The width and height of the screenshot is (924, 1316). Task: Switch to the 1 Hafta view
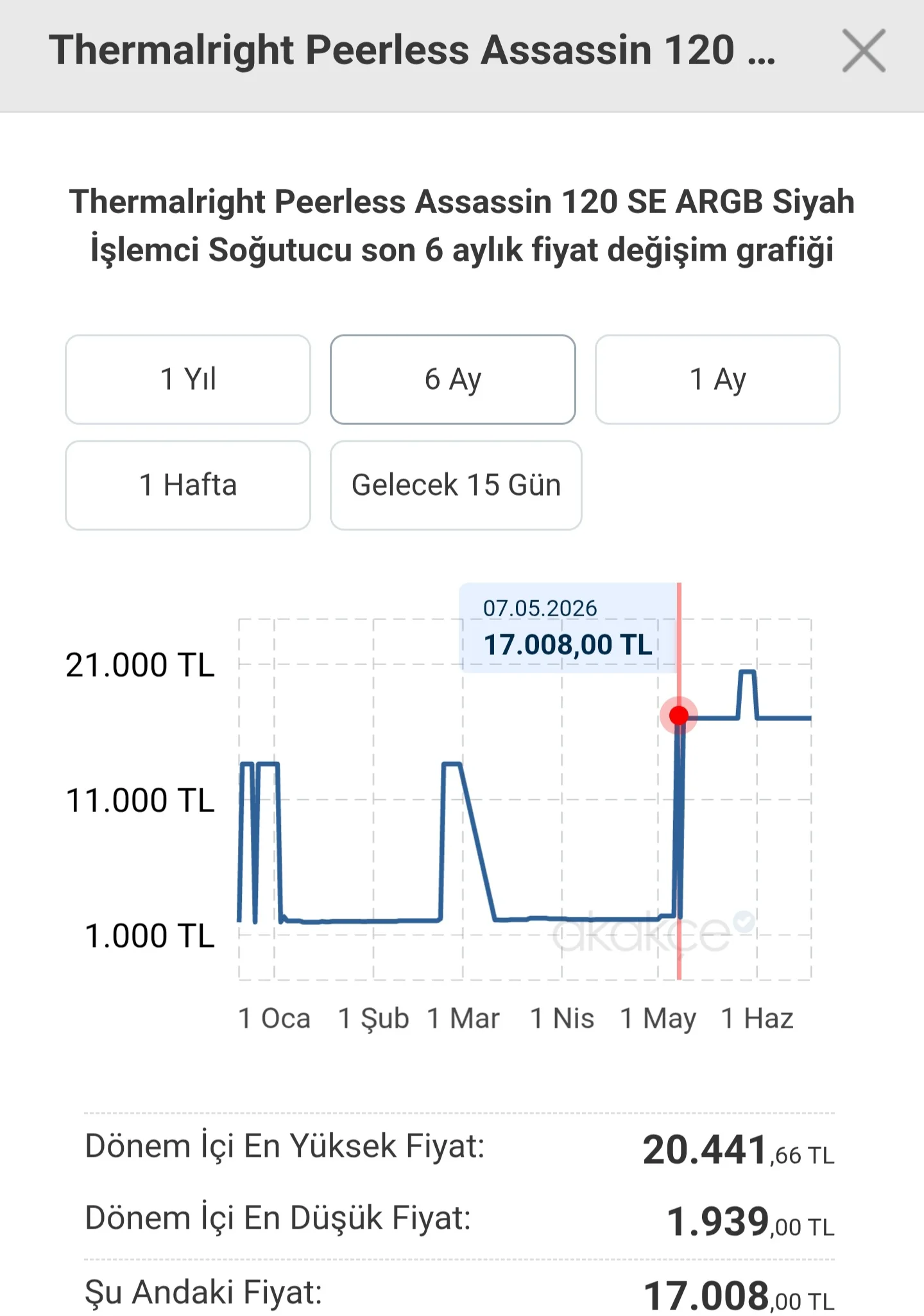[188, 485]
